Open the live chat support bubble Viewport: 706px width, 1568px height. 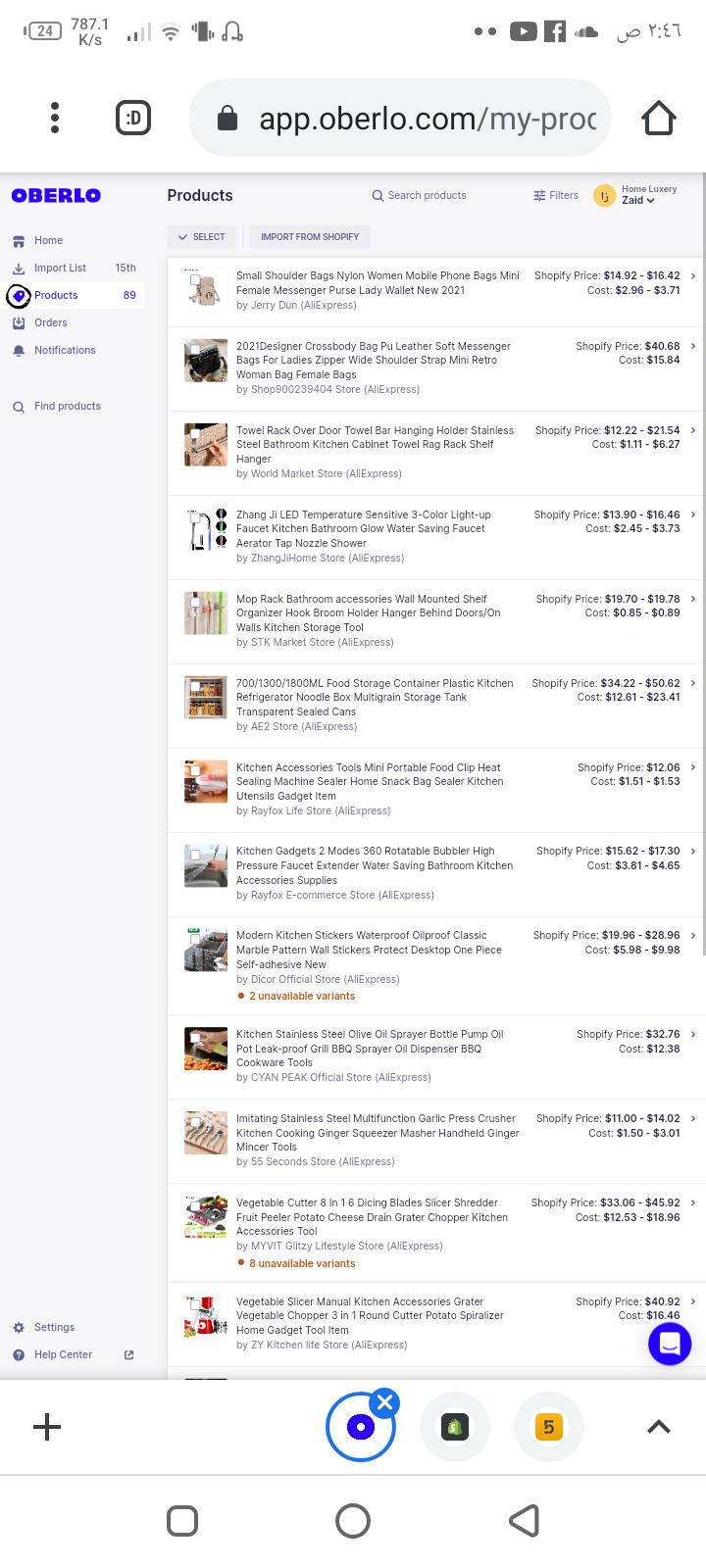(670, 1343)
